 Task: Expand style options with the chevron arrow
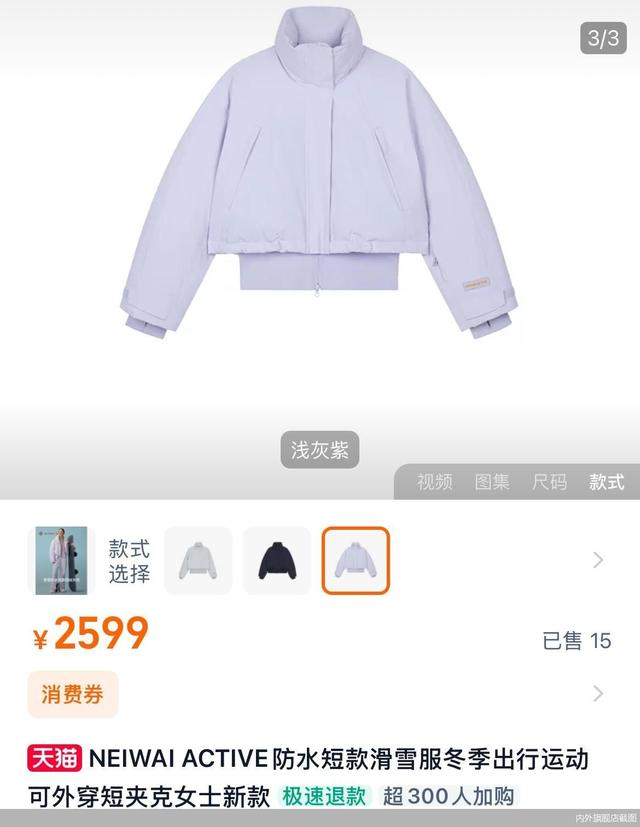598,560
